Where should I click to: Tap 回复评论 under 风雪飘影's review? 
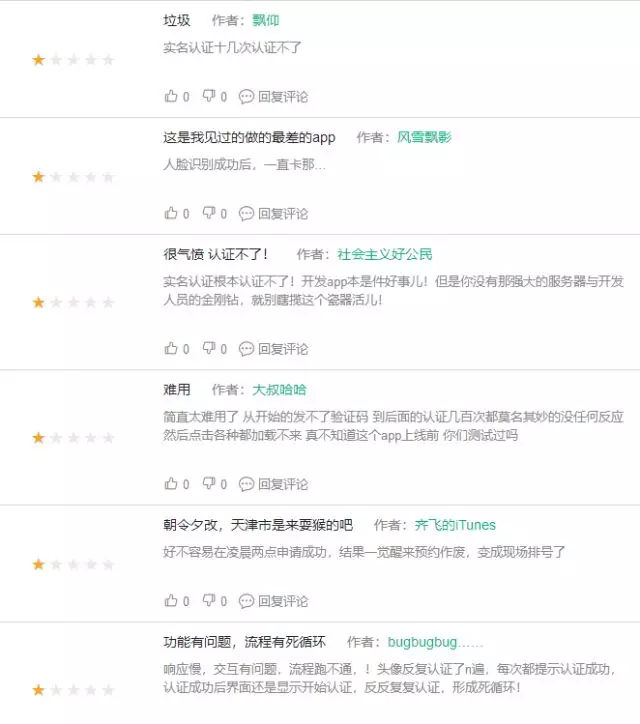point(274,213)
